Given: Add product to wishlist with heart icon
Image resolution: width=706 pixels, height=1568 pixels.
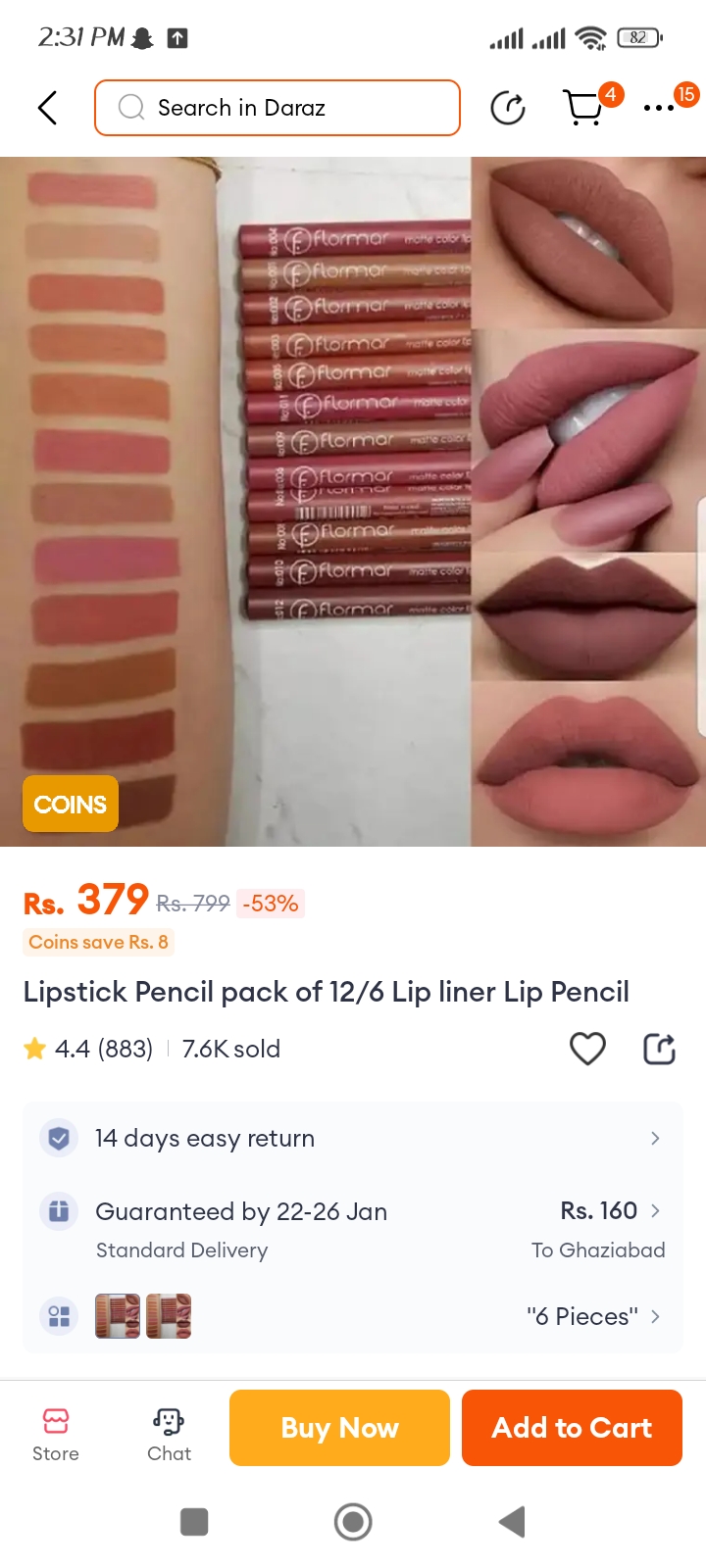Looking at the screenshot, I should point(587,1049).
